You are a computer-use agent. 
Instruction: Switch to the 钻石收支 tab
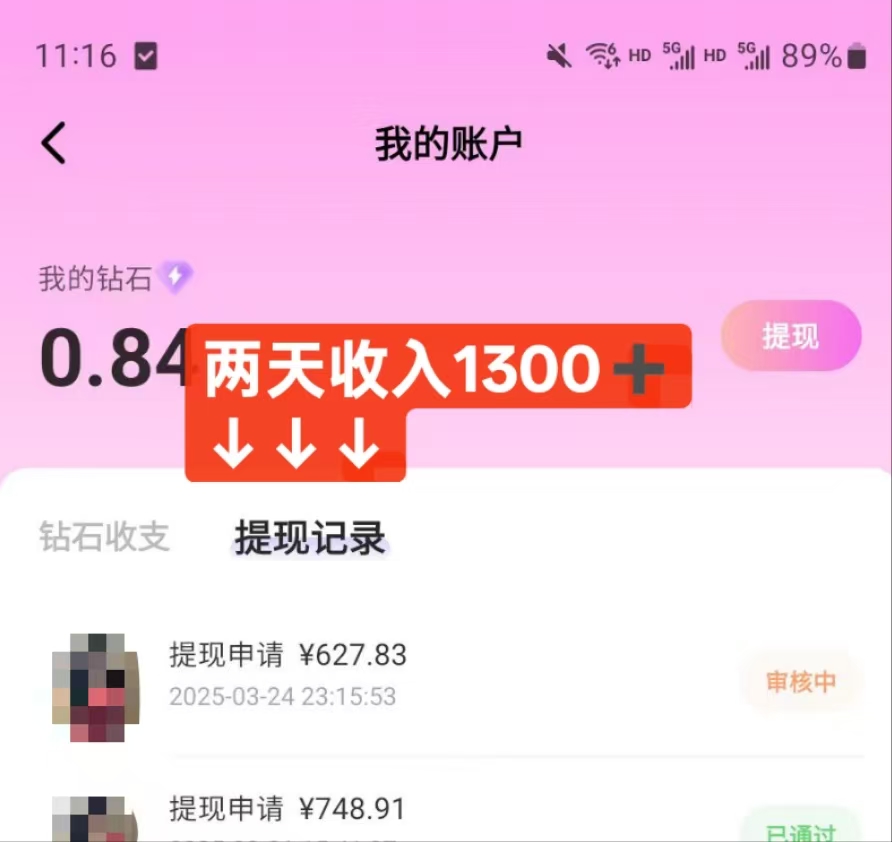104,537
